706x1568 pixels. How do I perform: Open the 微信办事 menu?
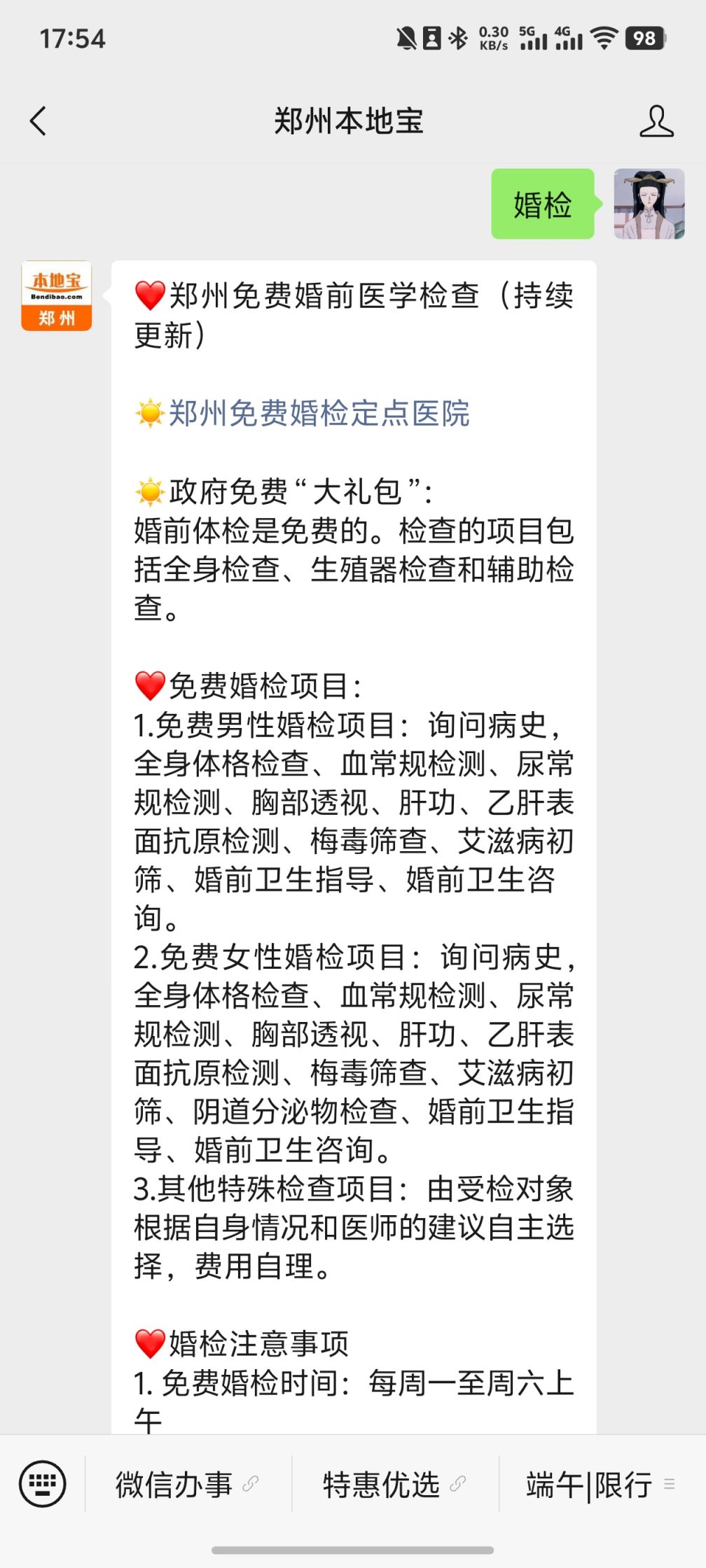click(186, 1485)
